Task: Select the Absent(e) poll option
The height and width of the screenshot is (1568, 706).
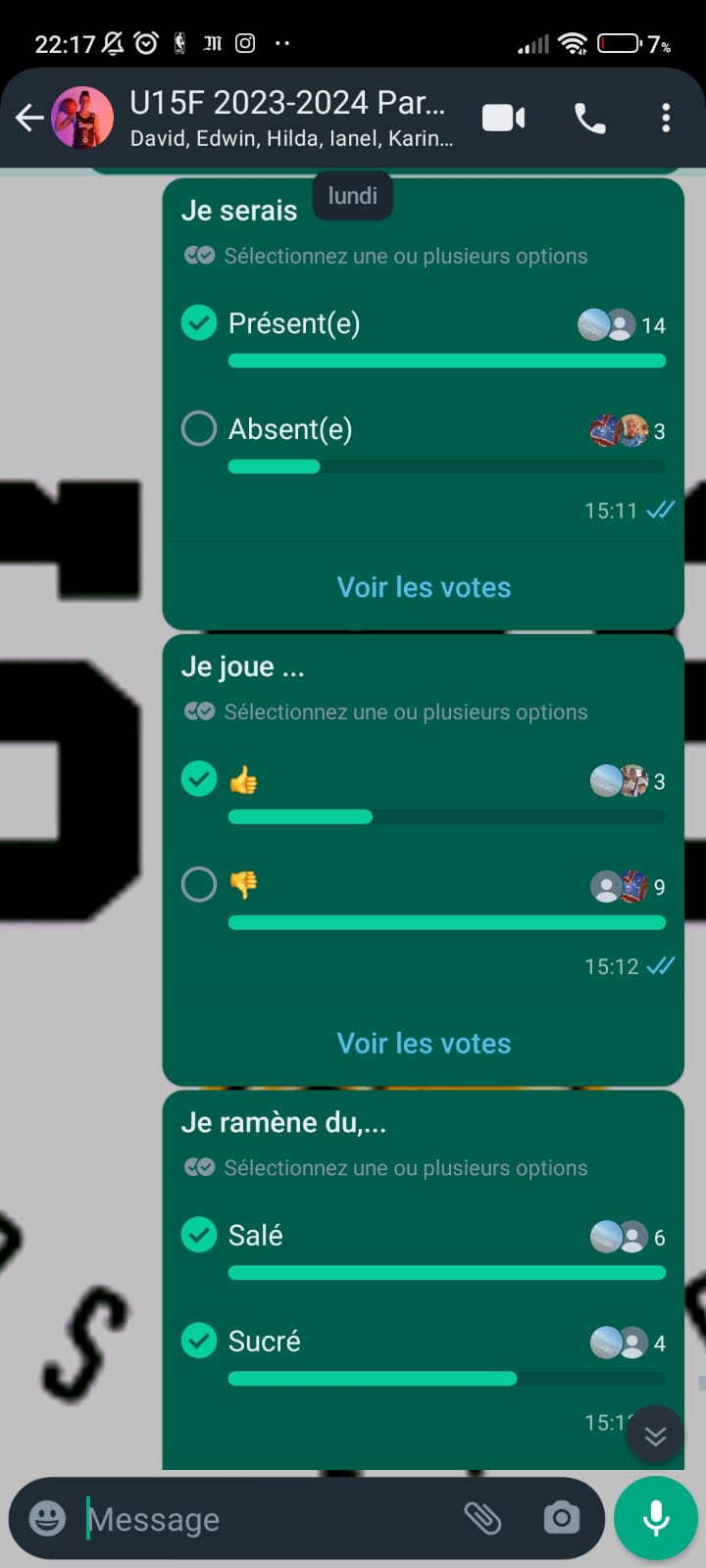Action: click(199, 428)
